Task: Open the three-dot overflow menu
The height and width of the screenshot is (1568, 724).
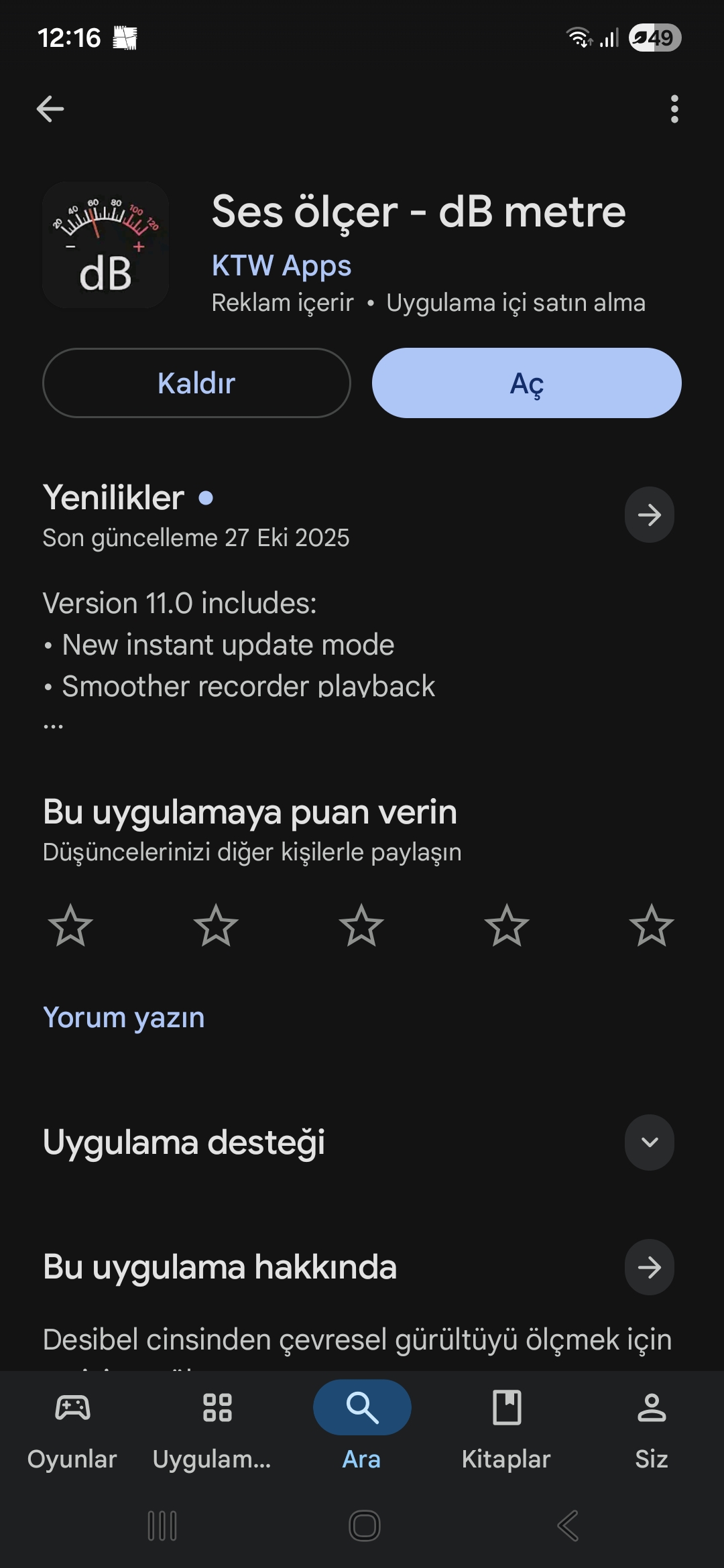Action: pos(674,109)
